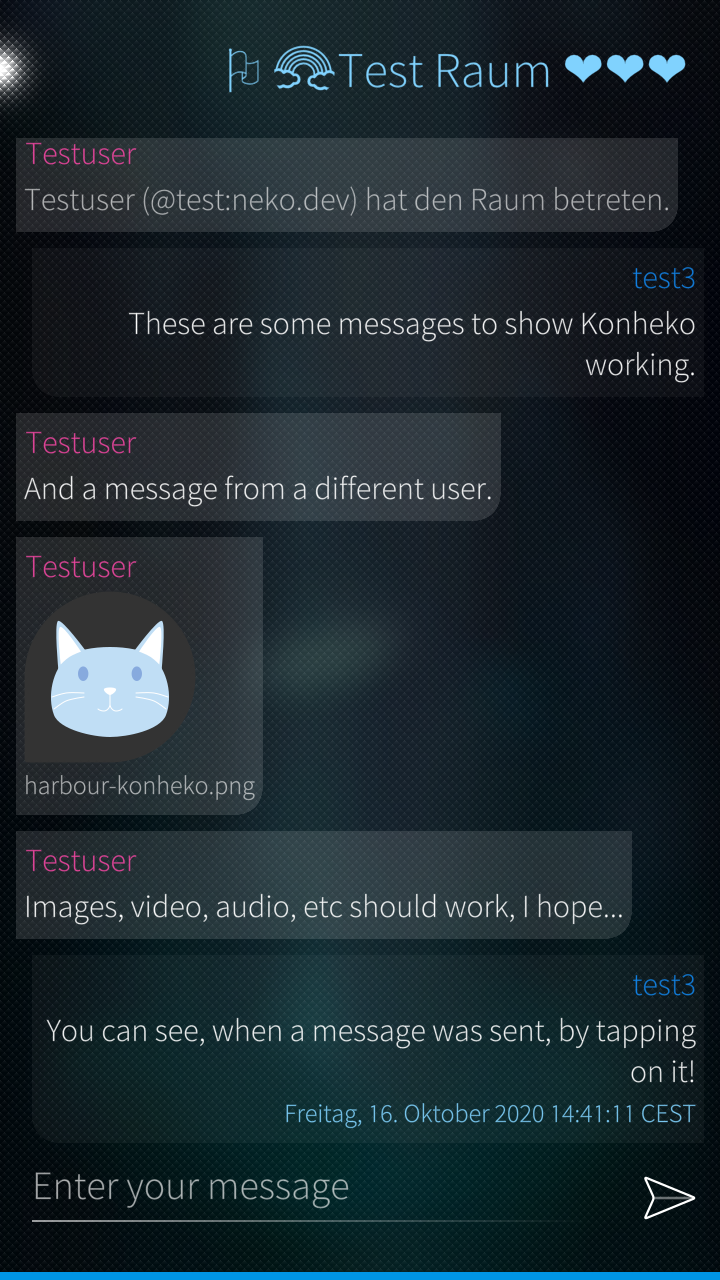Viewport: 720px width, 1280px height.
Task: Tap Testuser's "Images, video, audio" message
Action: (323, 906)
